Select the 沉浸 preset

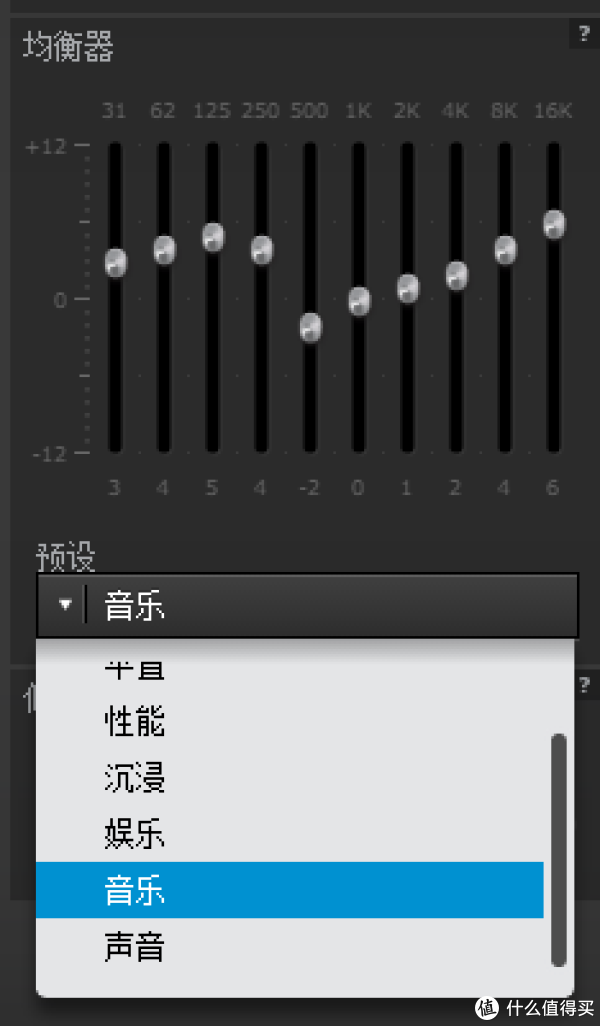(x=290, y=777)
